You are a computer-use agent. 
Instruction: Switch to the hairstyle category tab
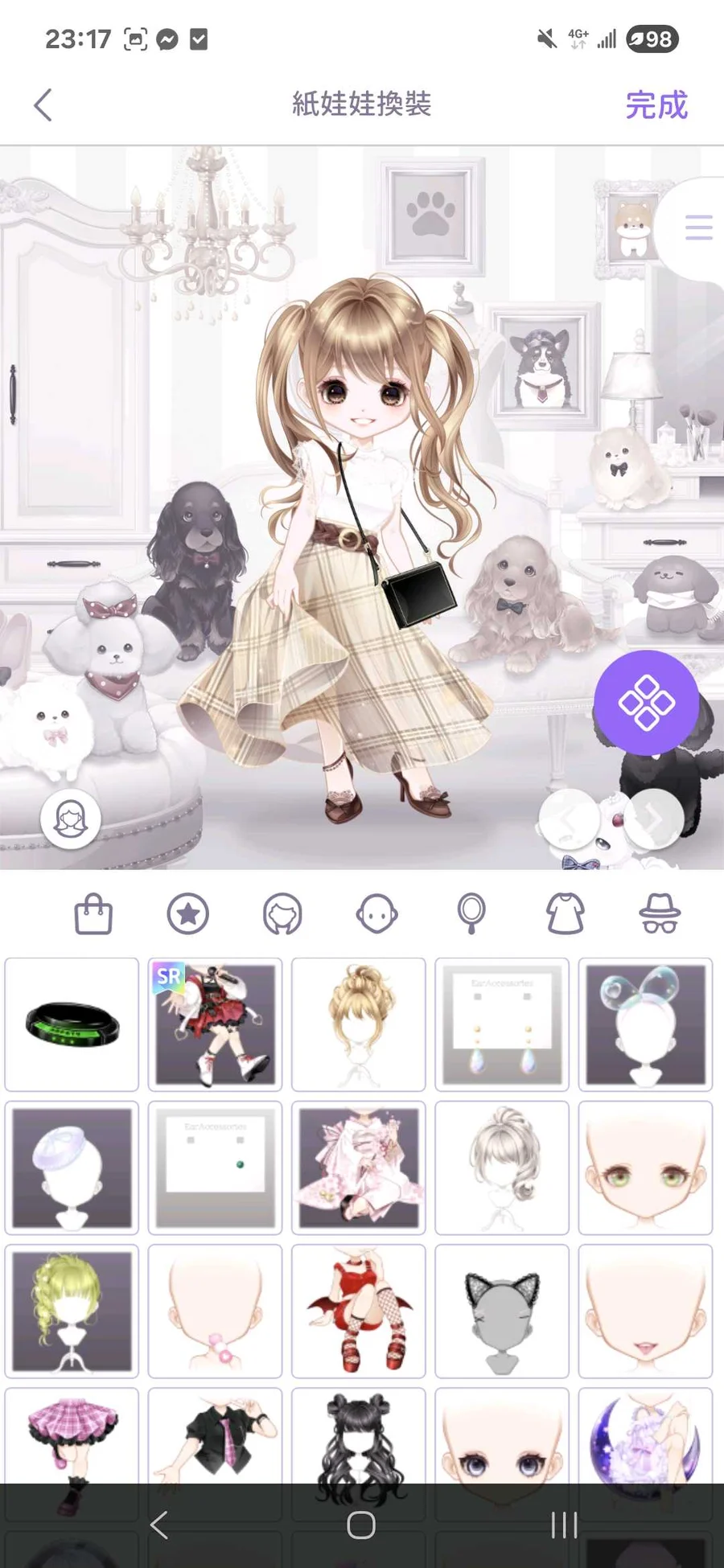[282, 914]
